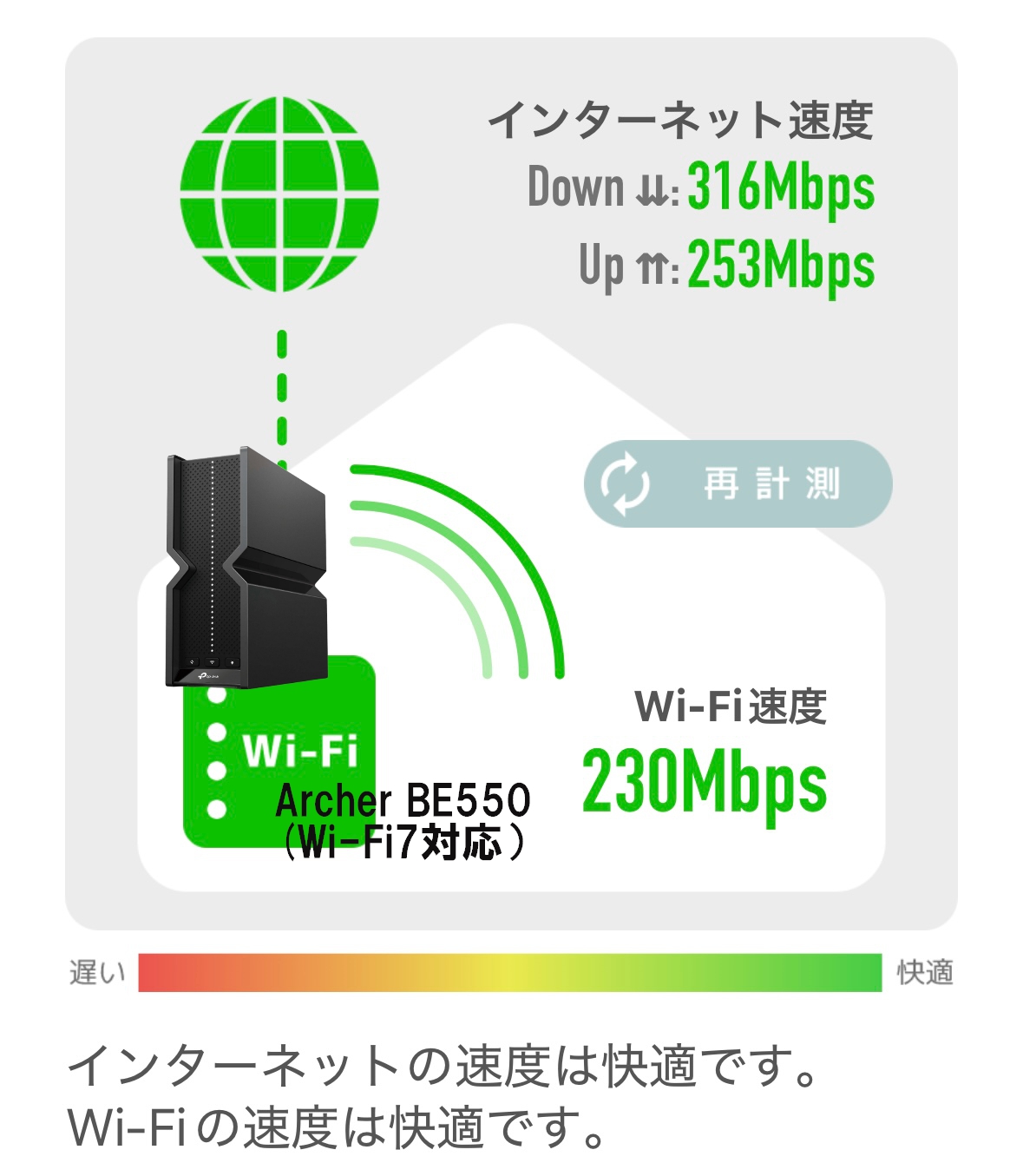1023x1176 pixels.
Task: Click the Archer BE550 device label link
Action: 406,798
